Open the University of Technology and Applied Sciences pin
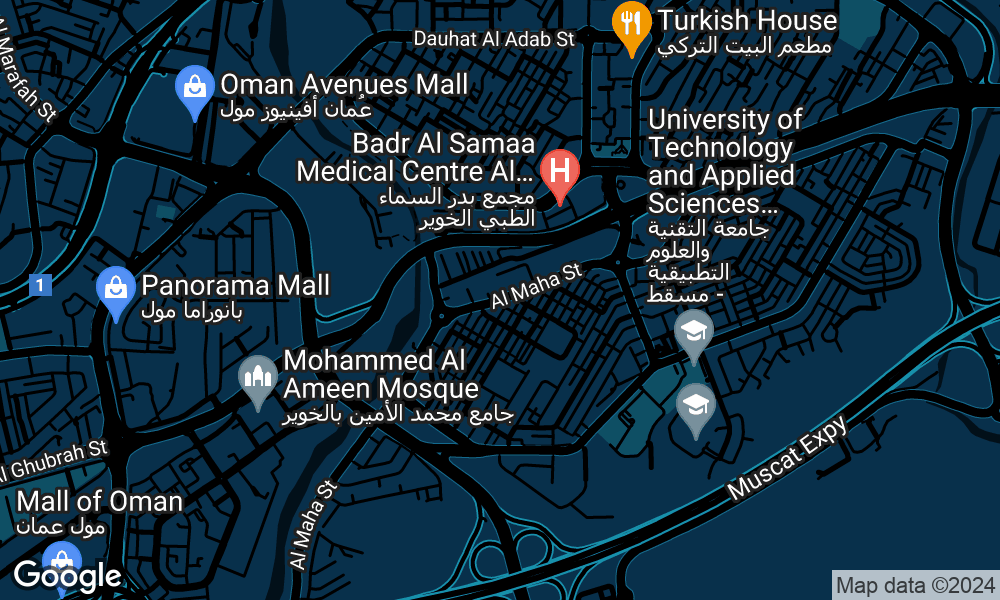Screen dimensions: 1000x600 click(693, 330)
